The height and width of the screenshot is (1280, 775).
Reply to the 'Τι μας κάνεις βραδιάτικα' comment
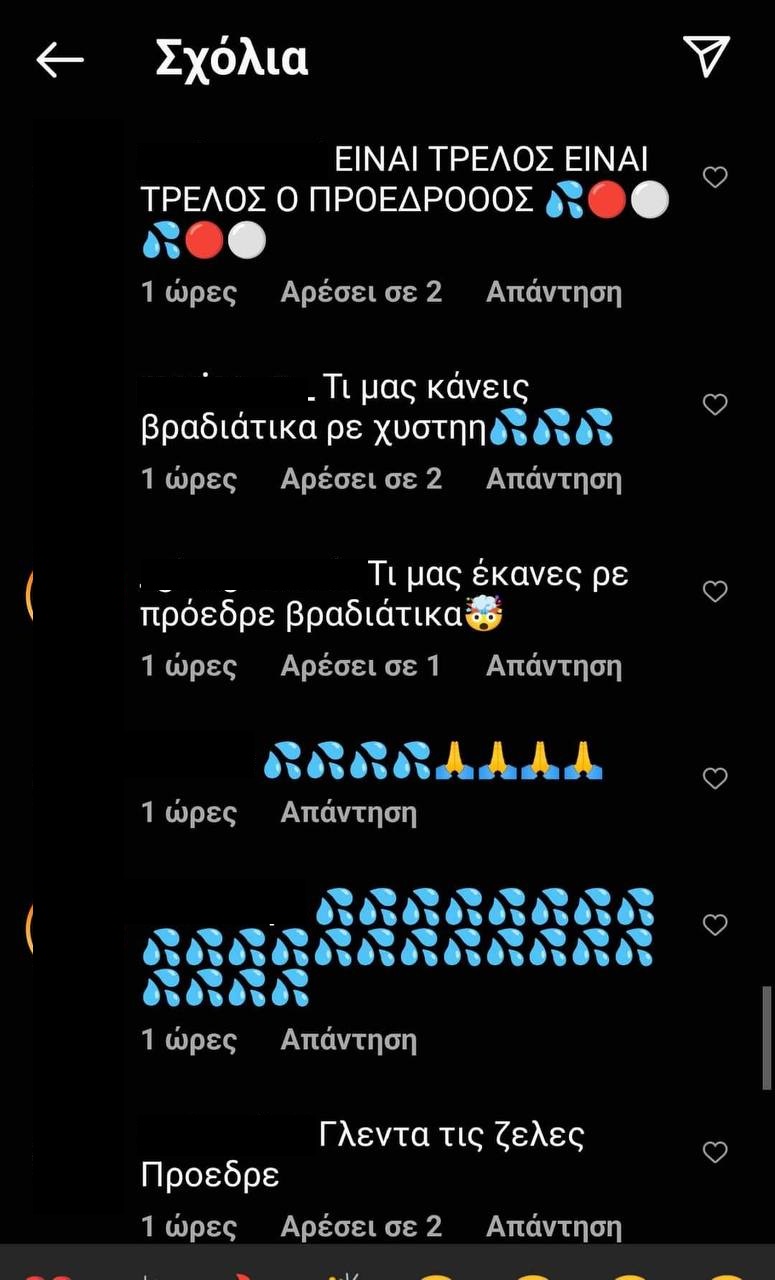[x=553, y=479]
